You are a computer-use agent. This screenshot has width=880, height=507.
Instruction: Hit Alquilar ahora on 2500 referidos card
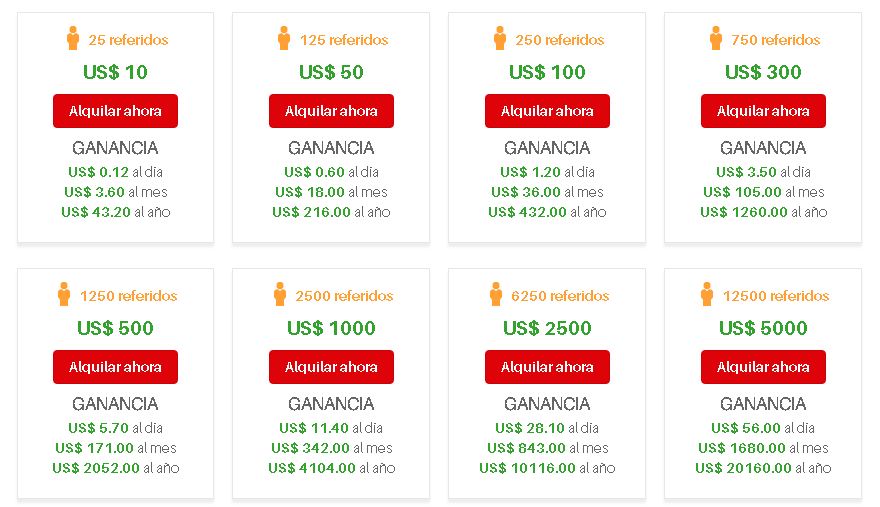click(331, 367)
